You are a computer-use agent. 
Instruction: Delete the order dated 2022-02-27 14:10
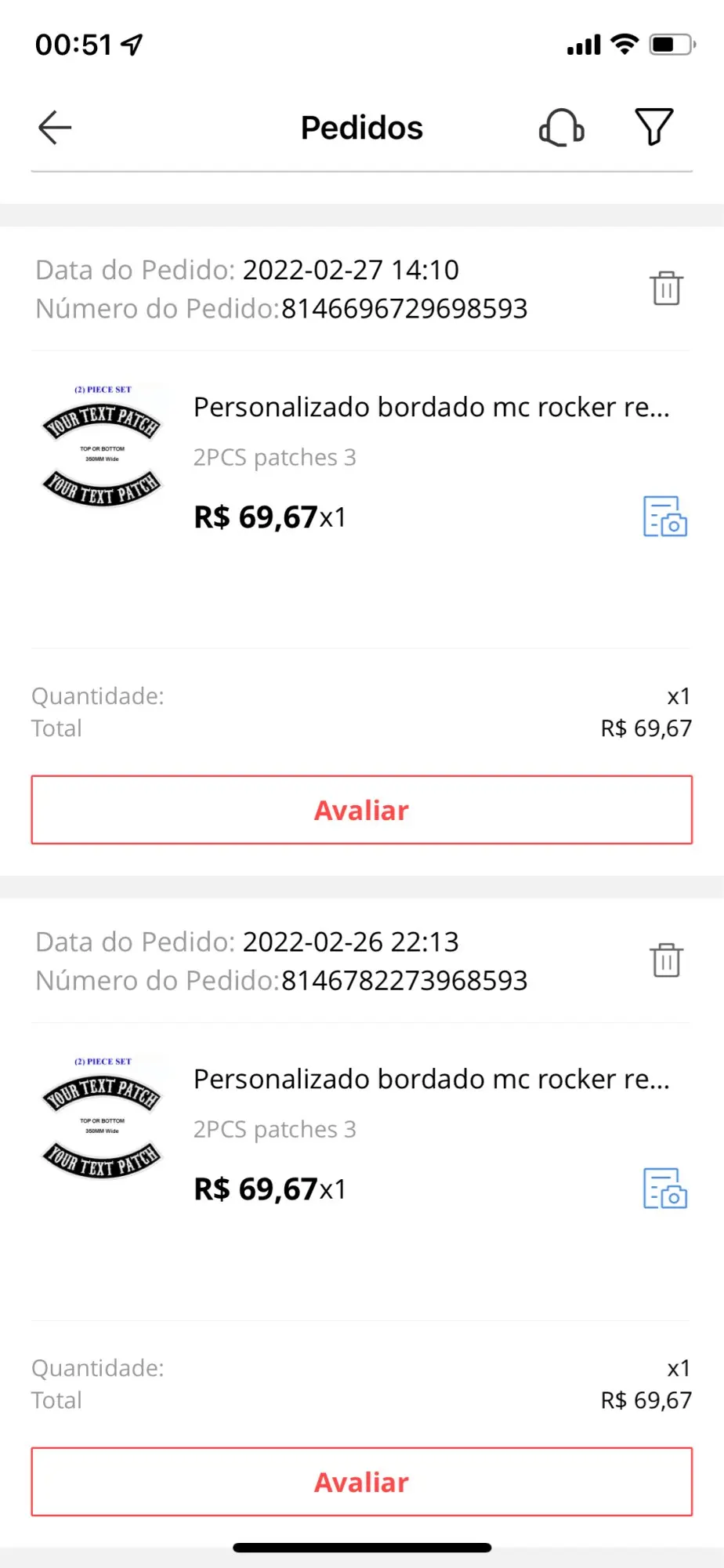tap(666, 288)
